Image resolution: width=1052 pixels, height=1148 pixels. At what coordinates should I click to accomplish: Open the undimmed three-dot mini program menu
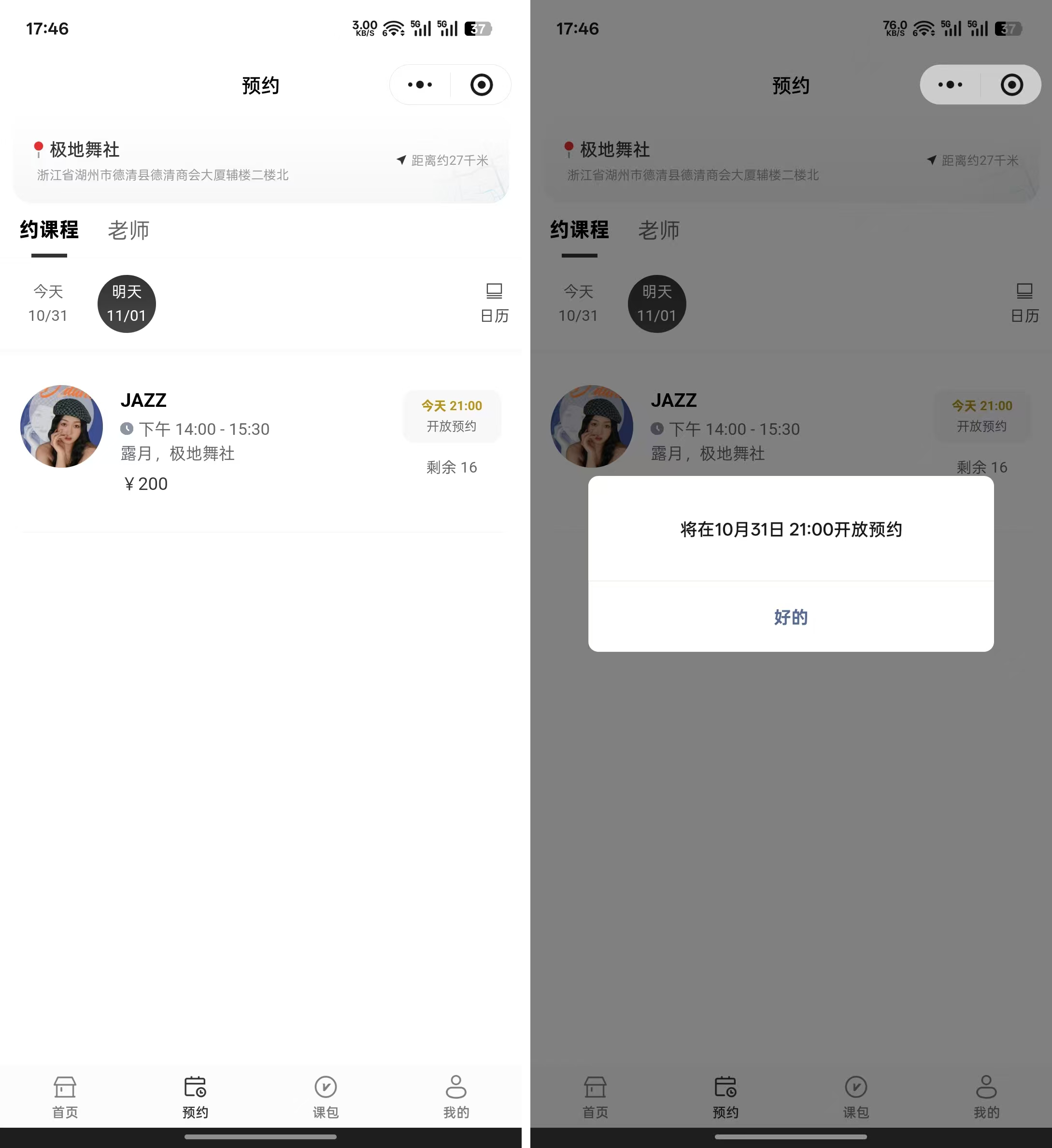pyautogui.click(x=420, y=85)
